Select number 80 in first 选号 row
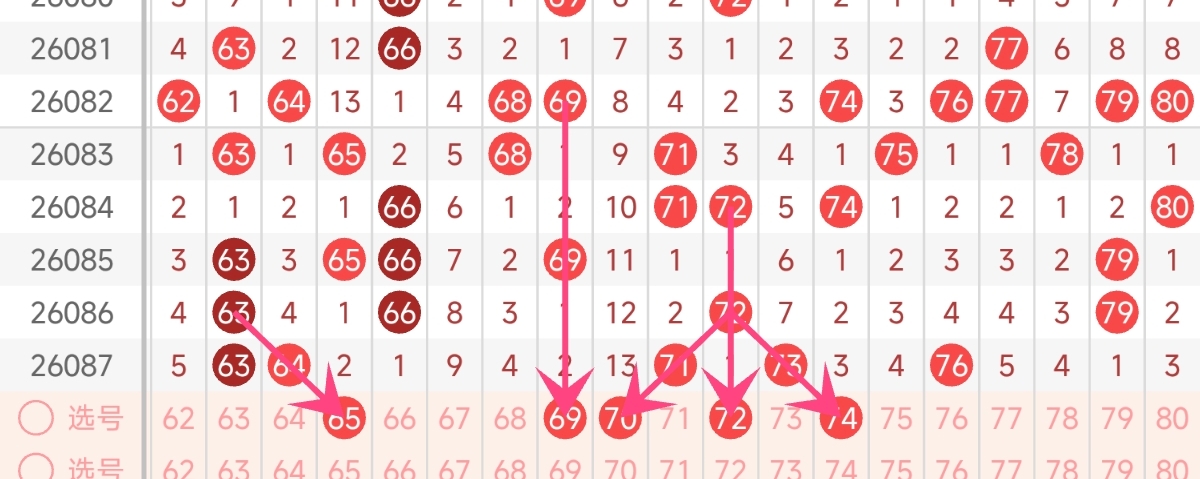The width and height of the screenshot is (1200, 479). pos(1171,419)
